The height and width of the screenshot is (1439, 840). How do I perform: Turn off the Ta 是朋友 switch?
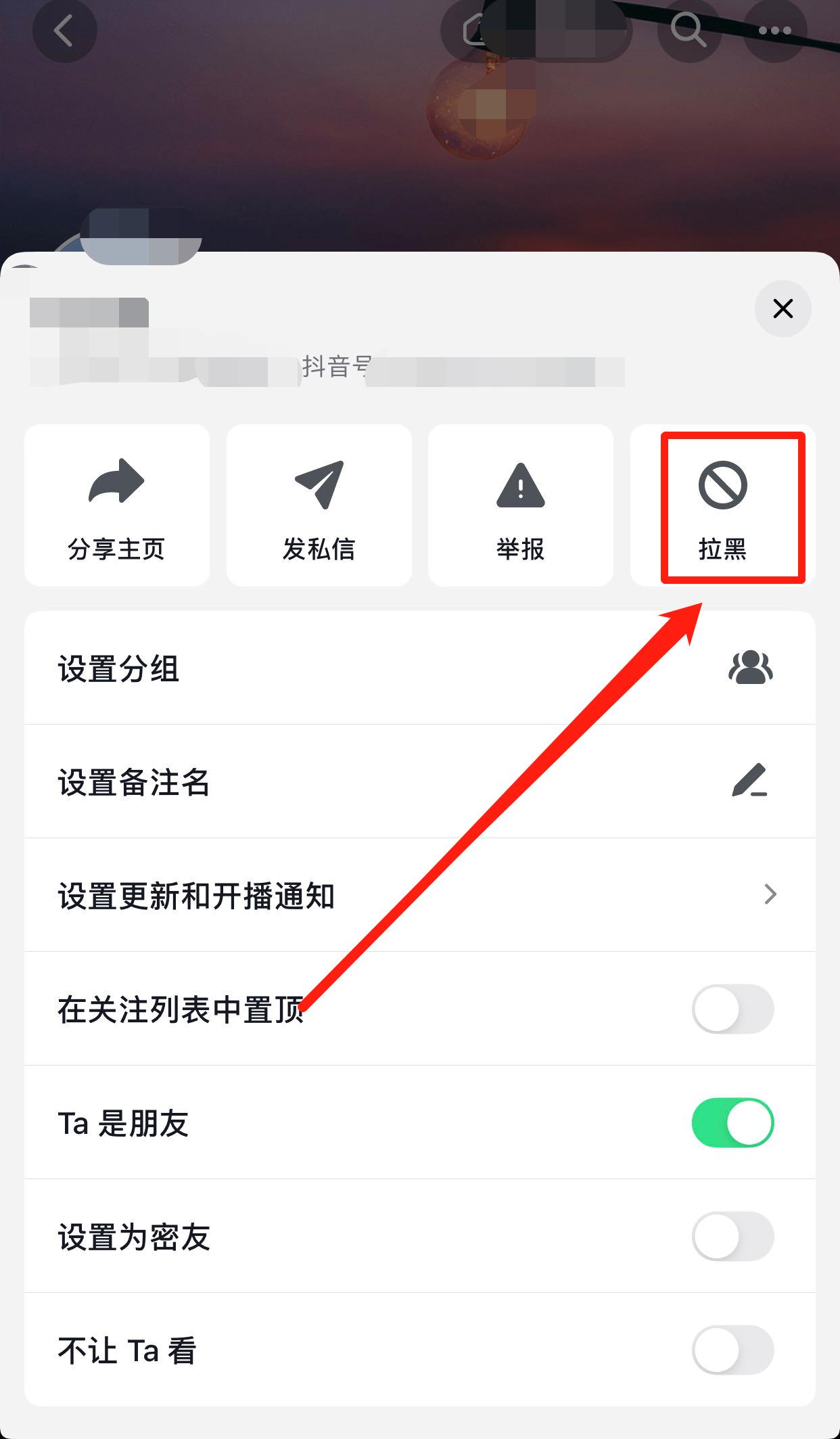732,1122
